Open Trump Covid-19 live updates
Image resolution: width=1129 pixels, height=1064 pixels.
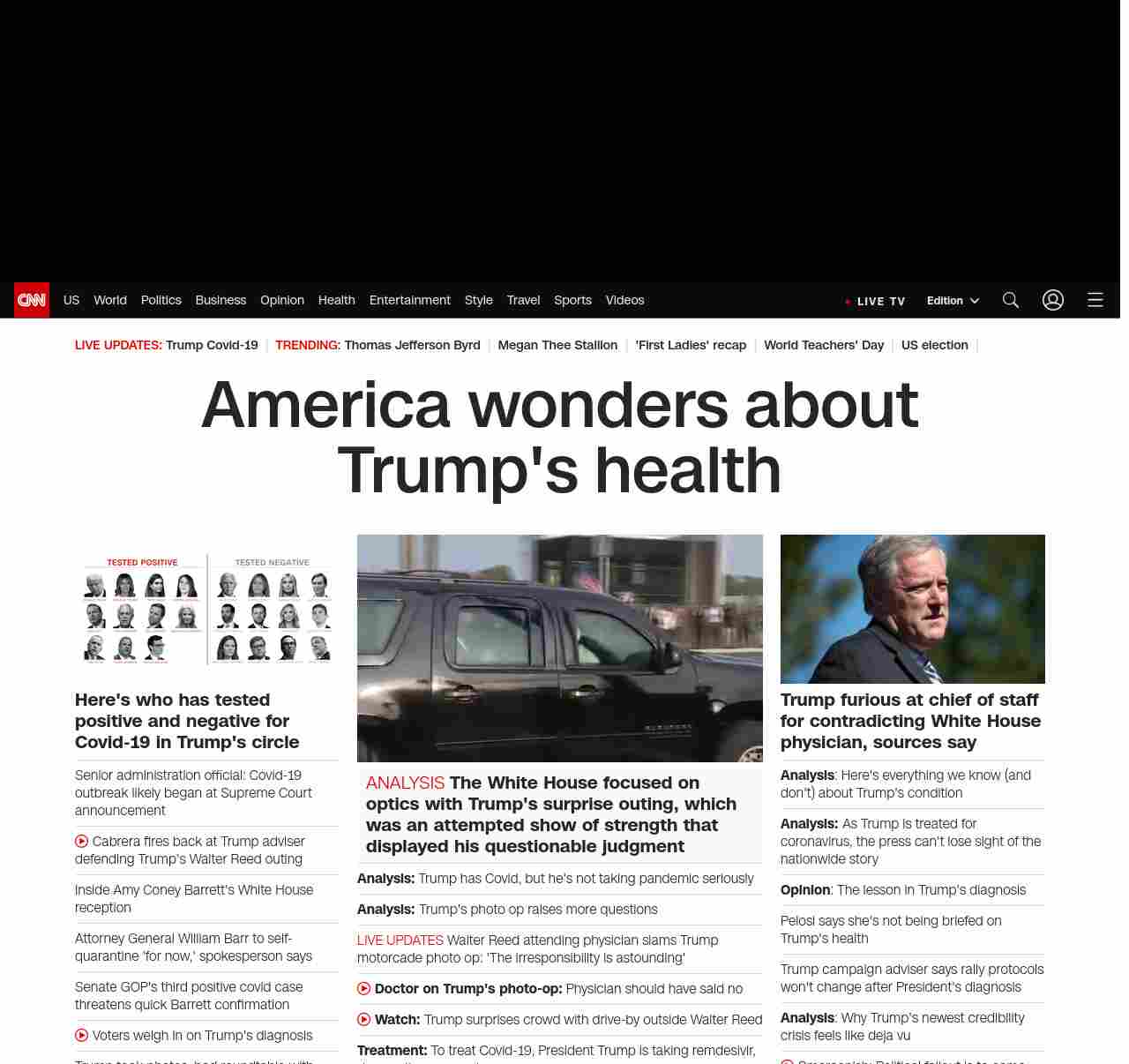point(212,345)
